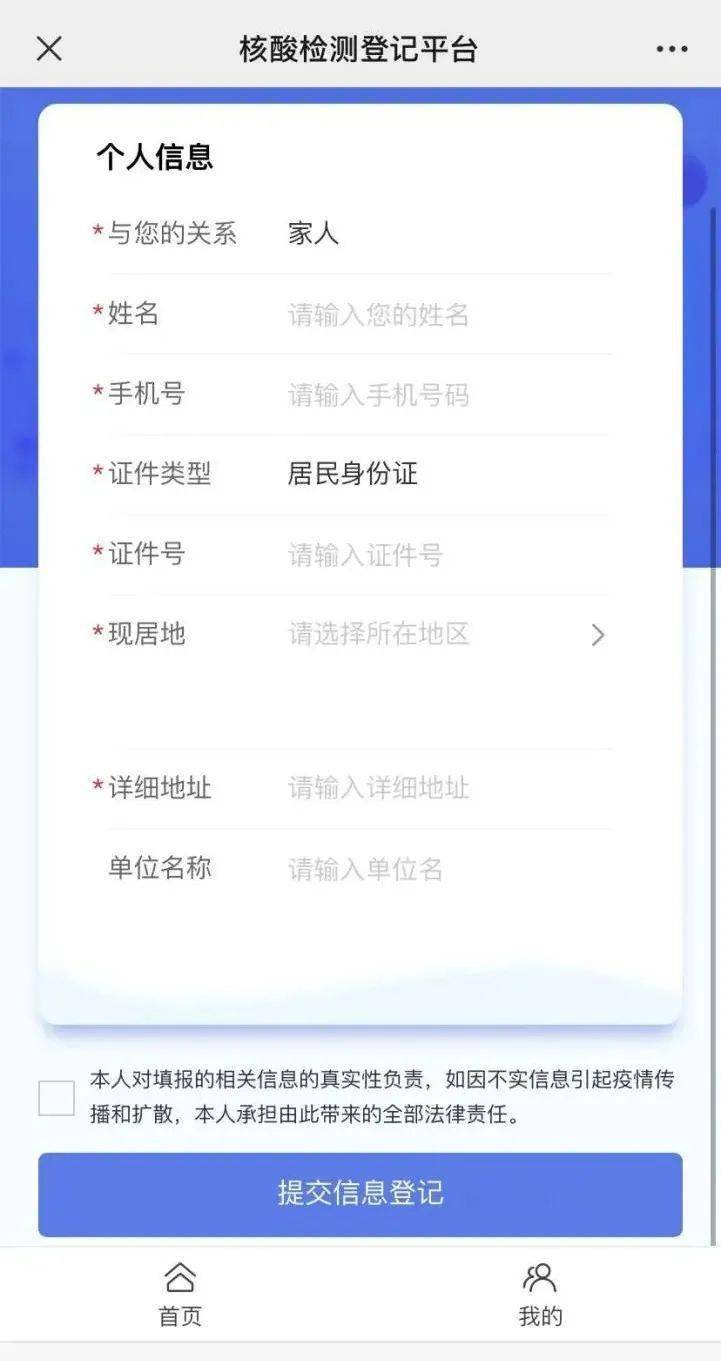Viewport: 721px width, 1361px height.
Task: Open the three-dot overflow menu
Action: [x=671, y=49]
